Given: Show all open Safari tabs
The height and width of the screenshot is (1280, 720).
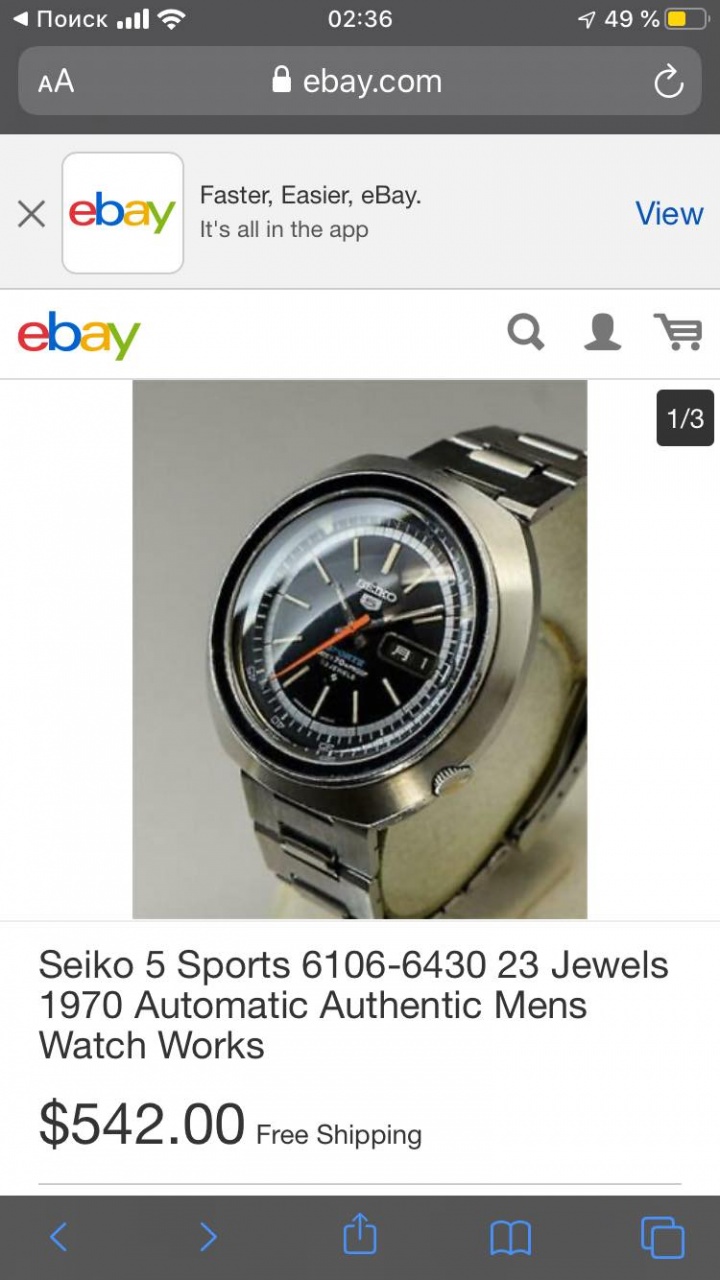Looking at the screenshot, I should point(662,1237).
